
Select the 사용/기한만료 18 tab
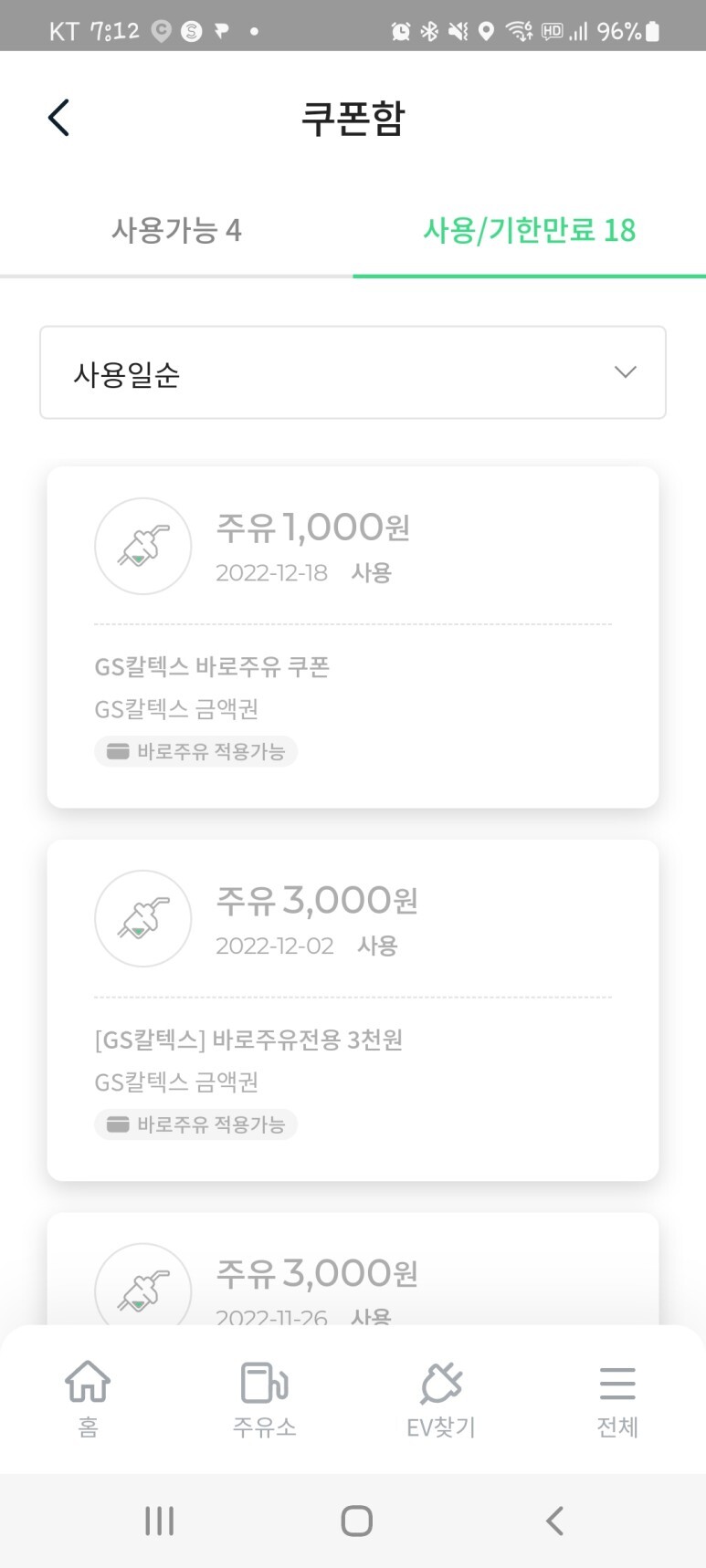[x=529, y=230]
